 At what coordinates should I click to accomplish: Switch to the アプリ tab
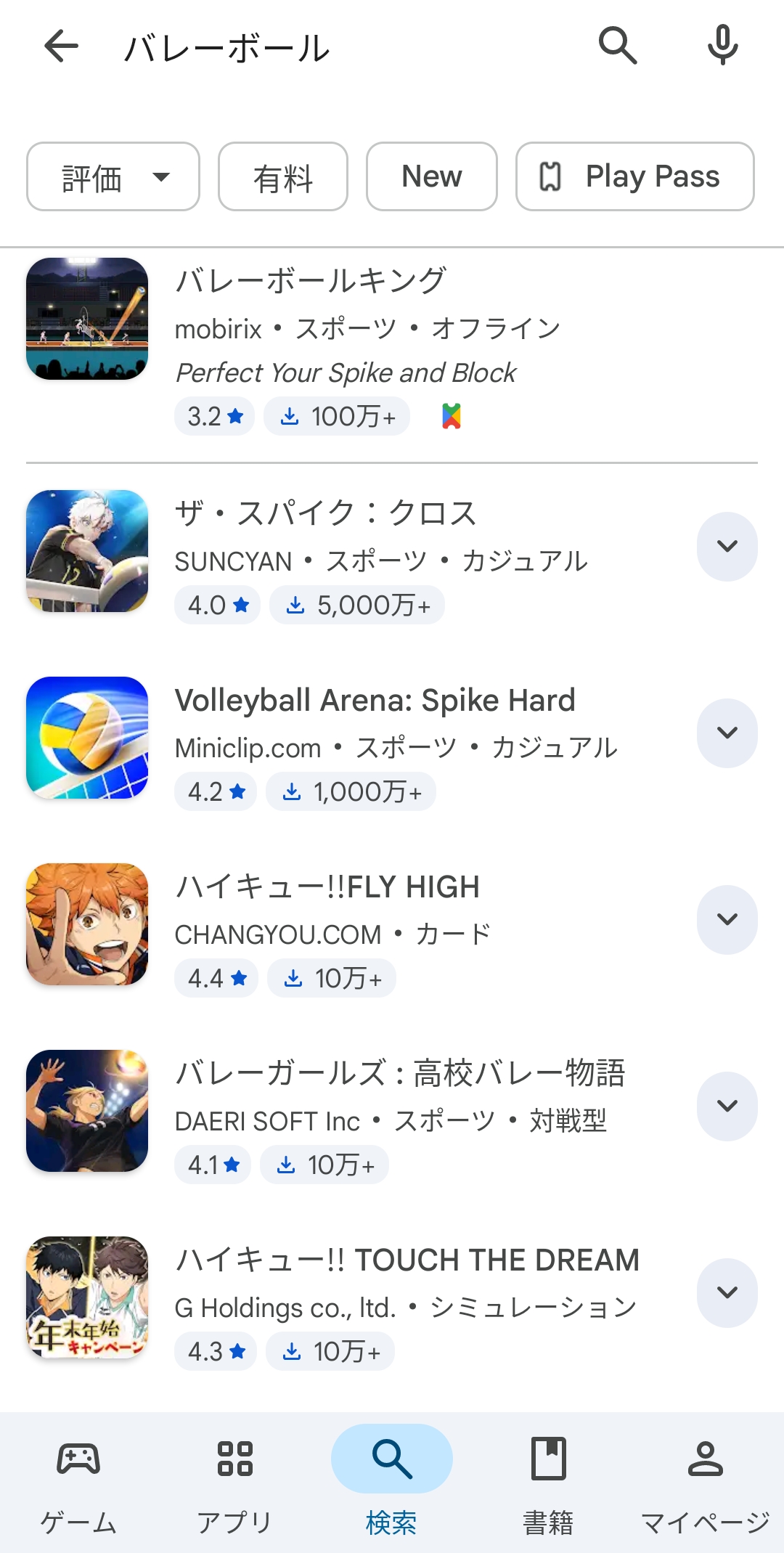pos(235,1481)
